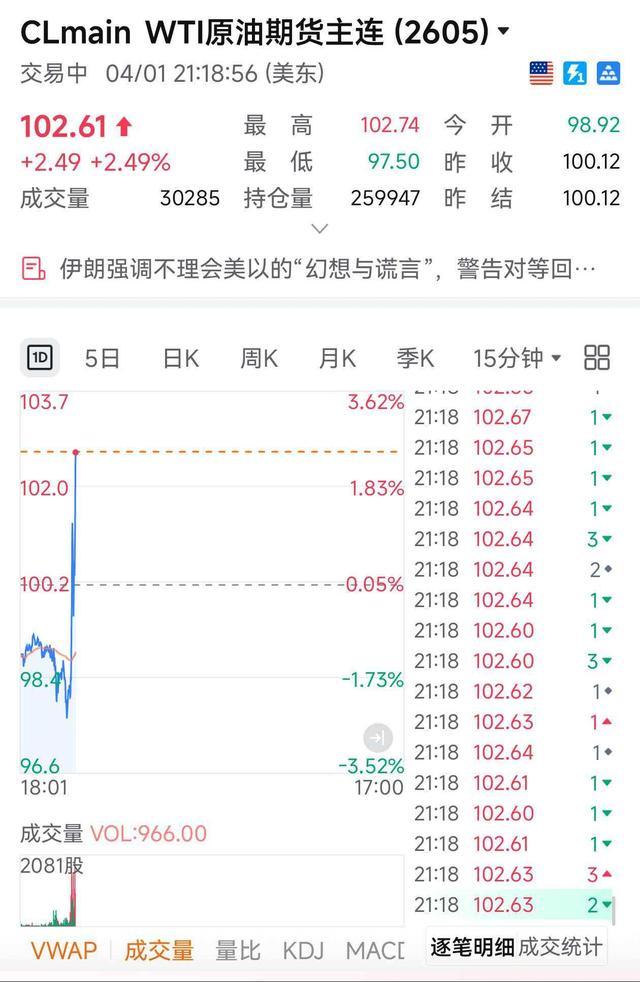Expand the quote details chevron
Image resolution: width=640 pixels, height=982 pixels.
click(320, 229)
